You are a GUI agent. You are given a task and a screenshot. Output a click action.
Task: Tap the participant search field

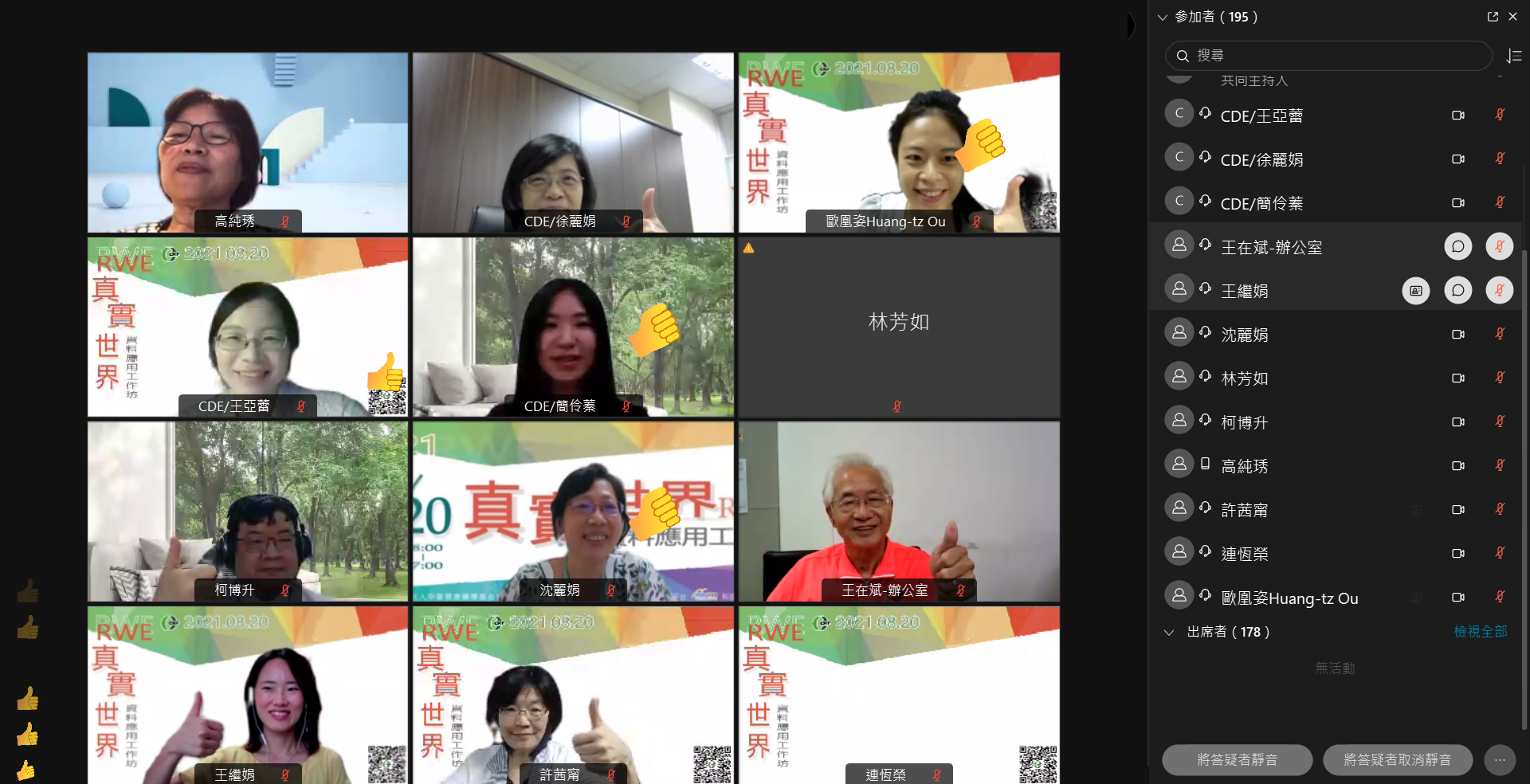point(1328,56)
